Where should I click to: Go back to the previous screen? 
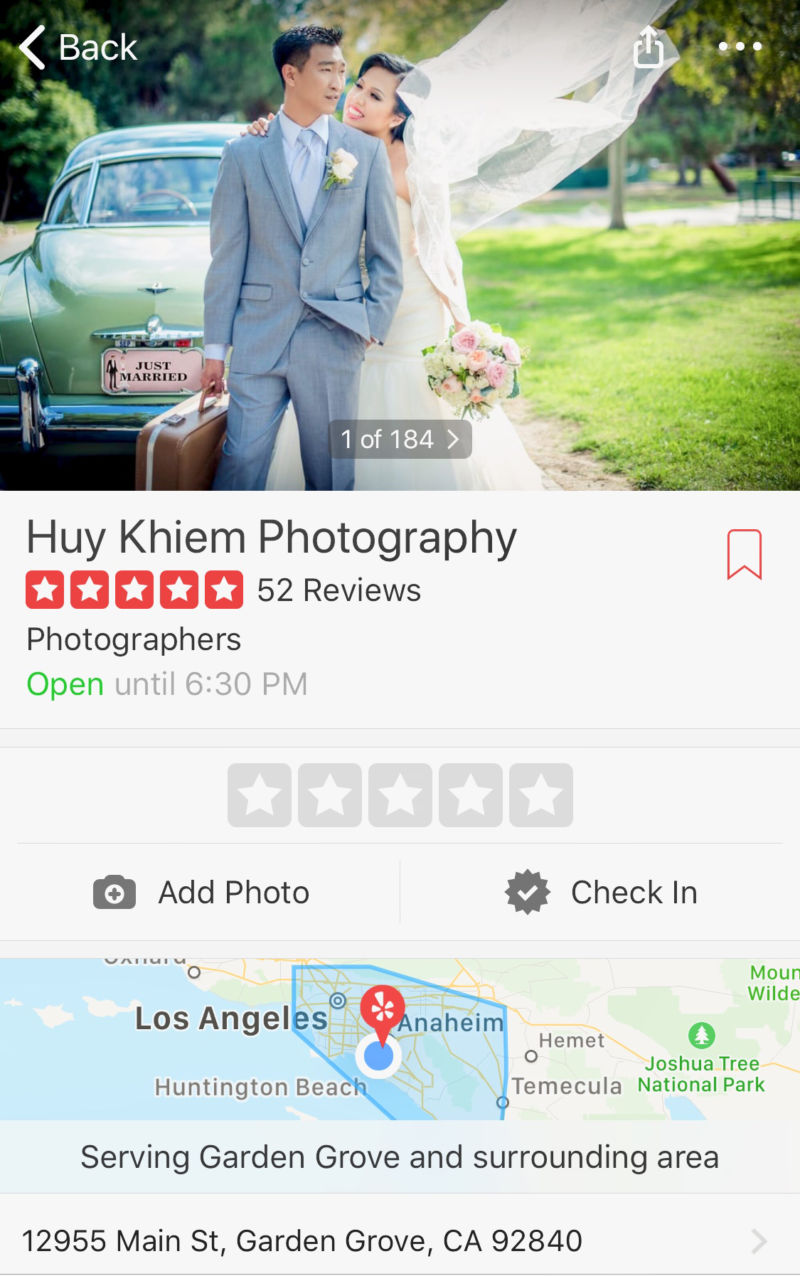(78, 47)
